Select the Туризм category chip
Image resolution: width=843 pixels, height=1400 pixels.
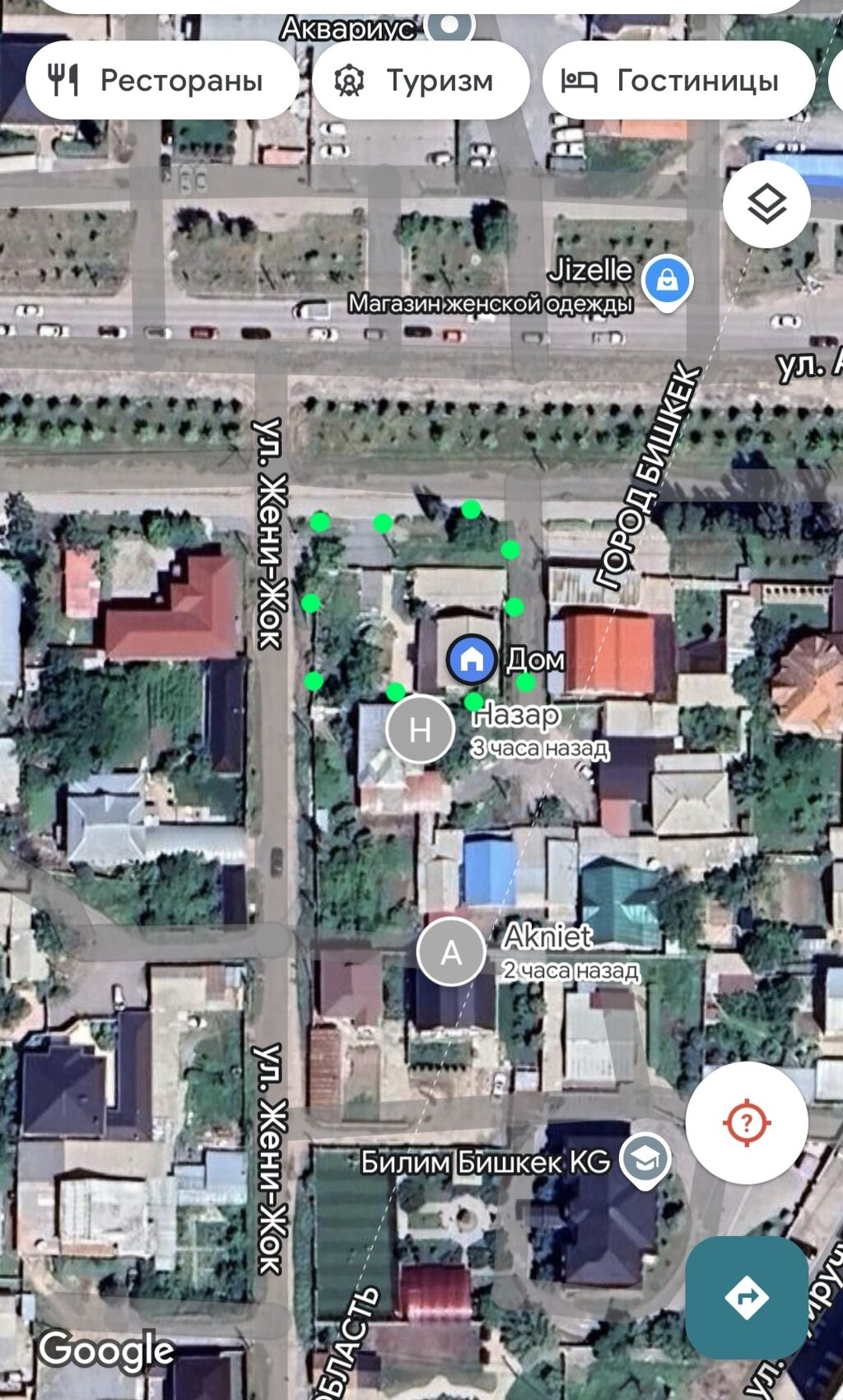pyautogui.click(x=420, y=81)
